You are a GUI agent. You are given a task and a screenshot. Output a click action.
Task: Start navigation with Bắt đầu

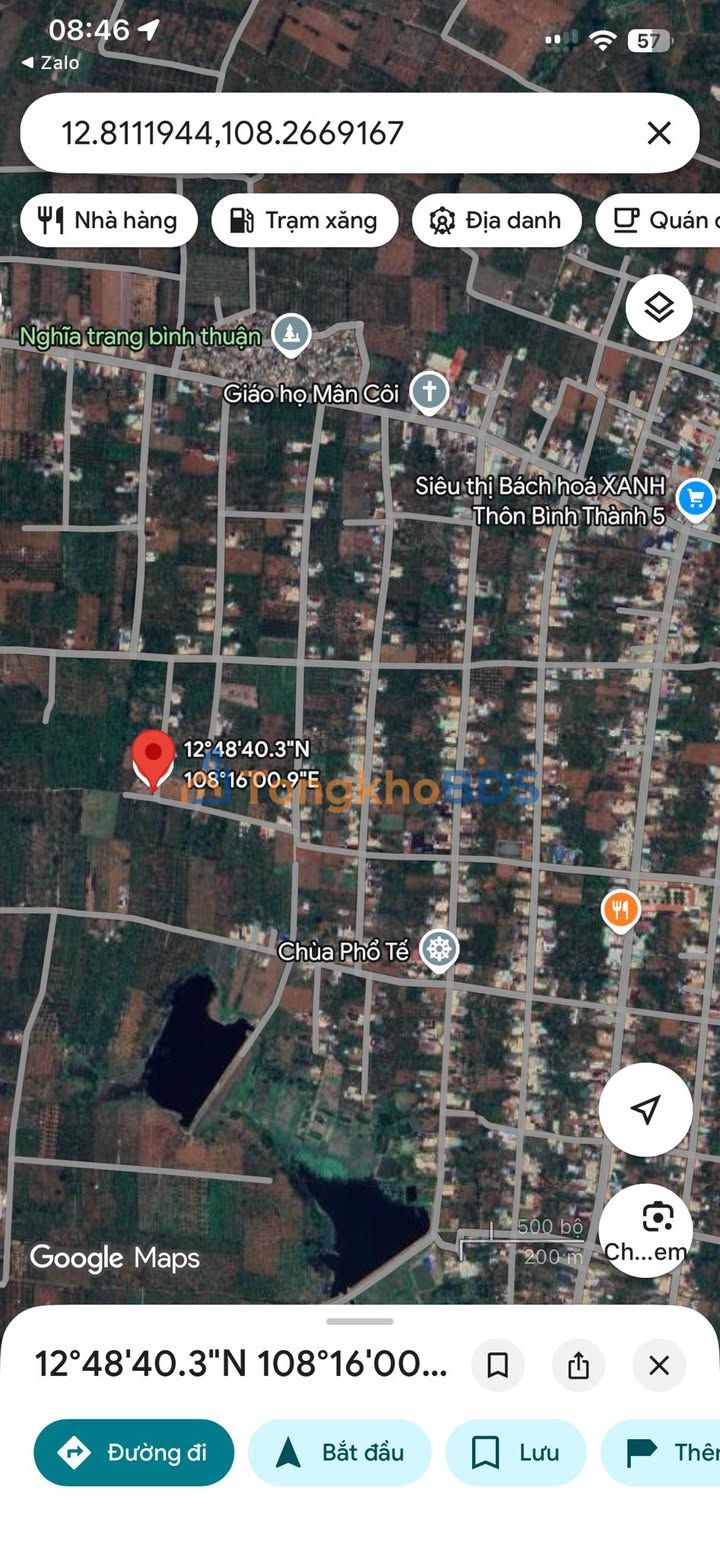point(339,1452)
